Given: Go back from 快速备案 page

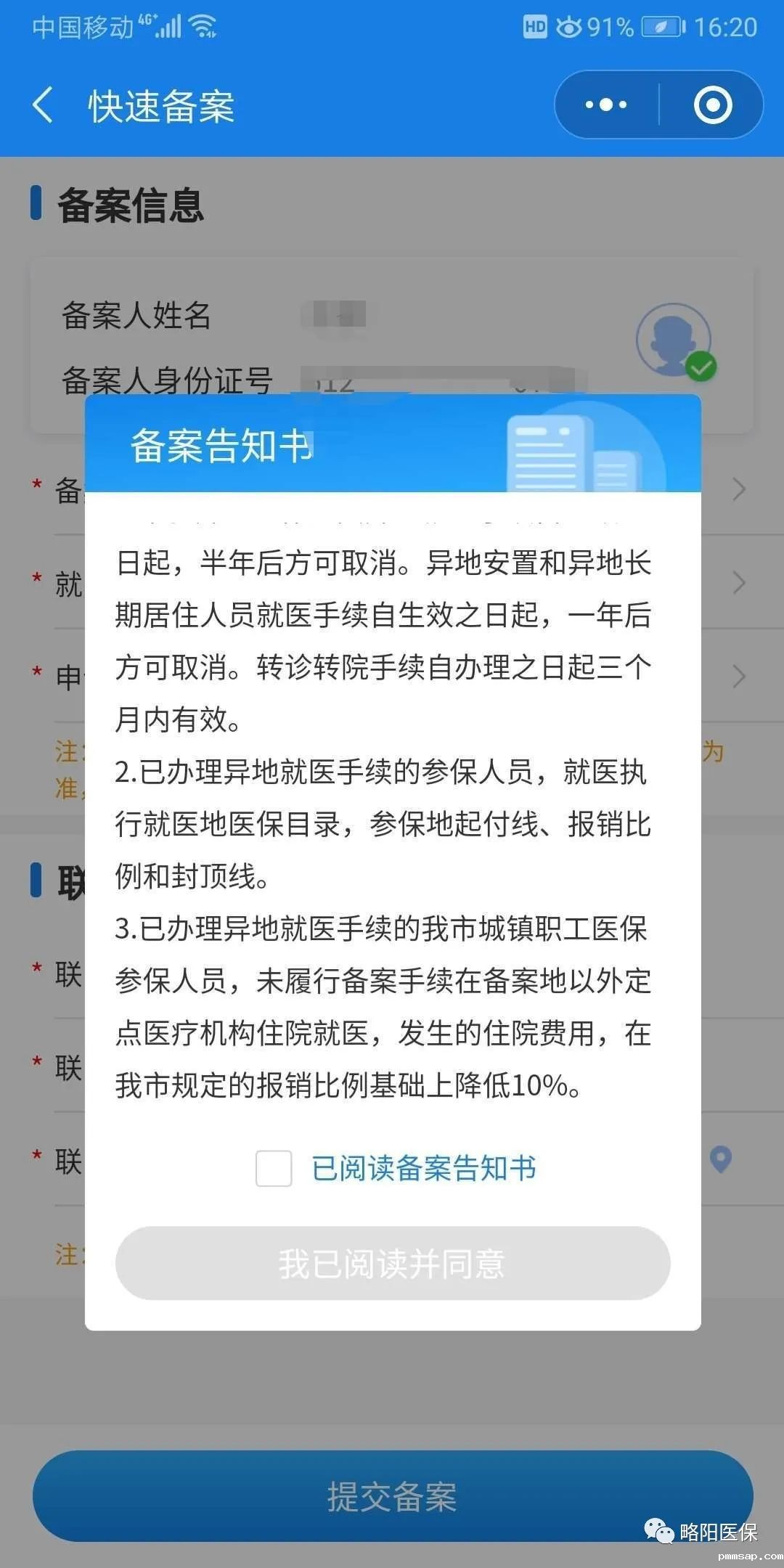Looking at the screenshot, I should [44, 105].
